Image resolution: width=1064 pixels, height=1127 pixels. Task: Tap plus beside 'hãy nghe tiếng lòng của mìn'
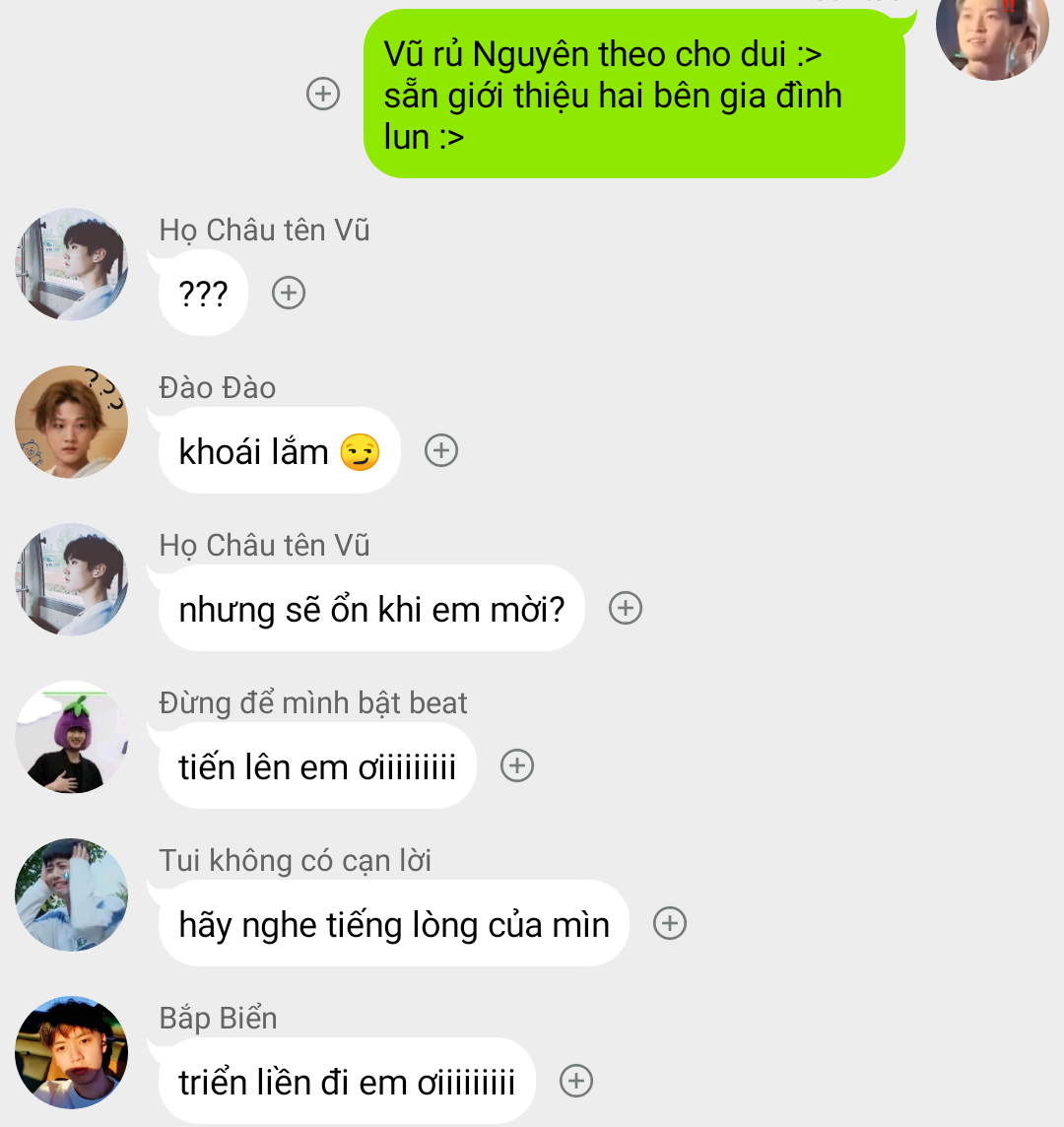click(670, 923)
